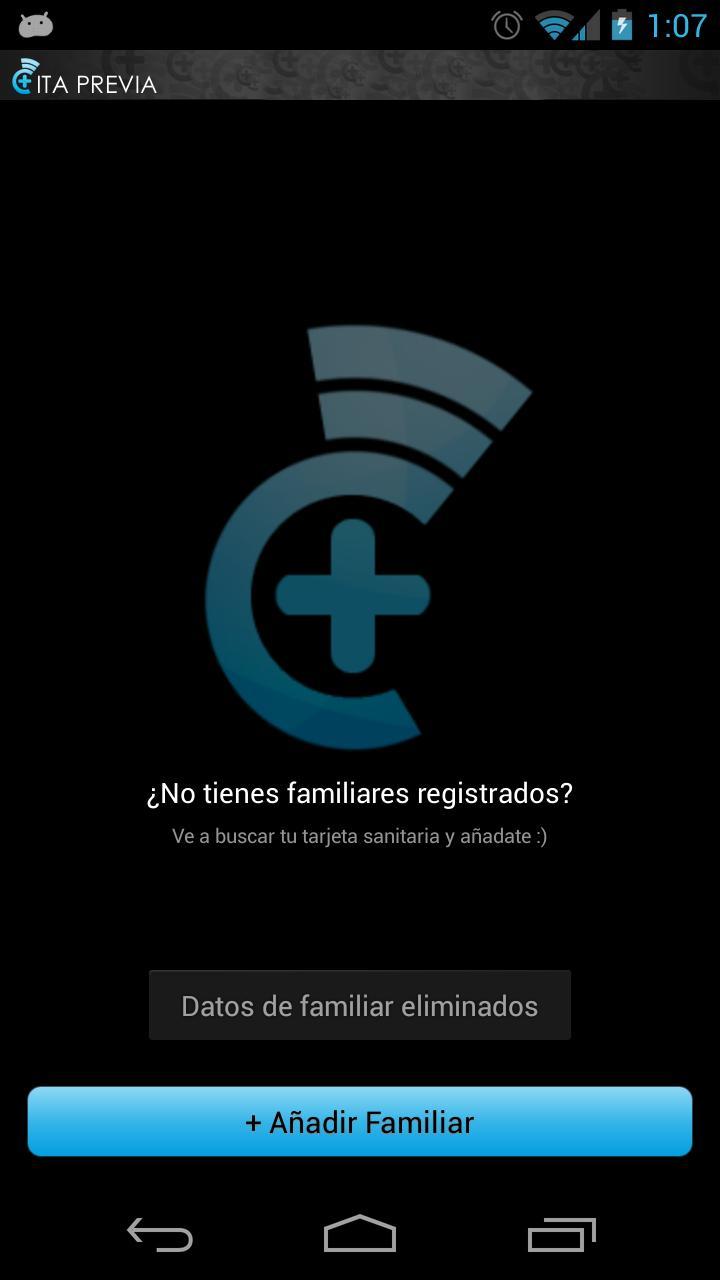Tap the alarm clock icon in status bar
720x1280 pixels.
508,24
